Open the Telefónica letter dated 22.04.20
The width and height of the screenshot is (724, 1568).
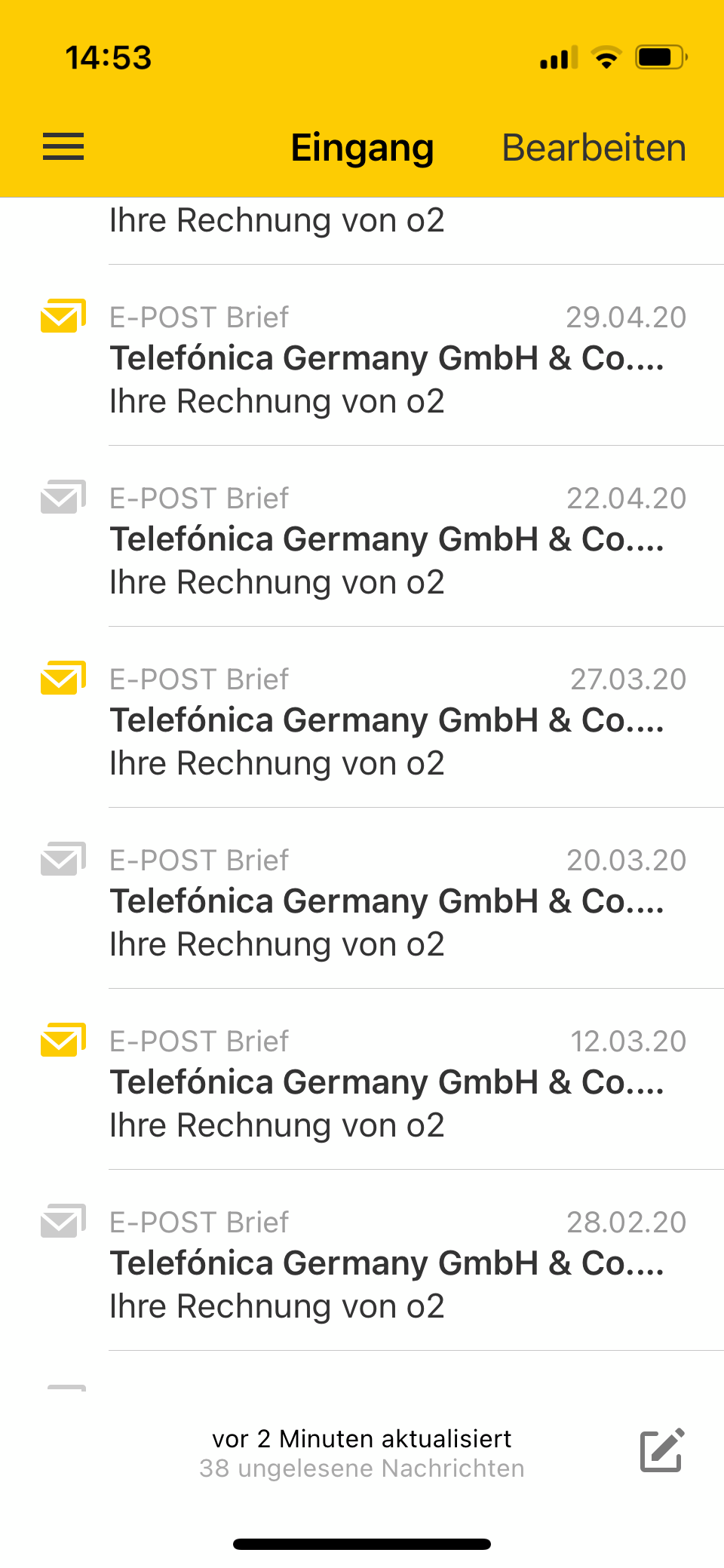pyautogui.click(x=362, y=536)
